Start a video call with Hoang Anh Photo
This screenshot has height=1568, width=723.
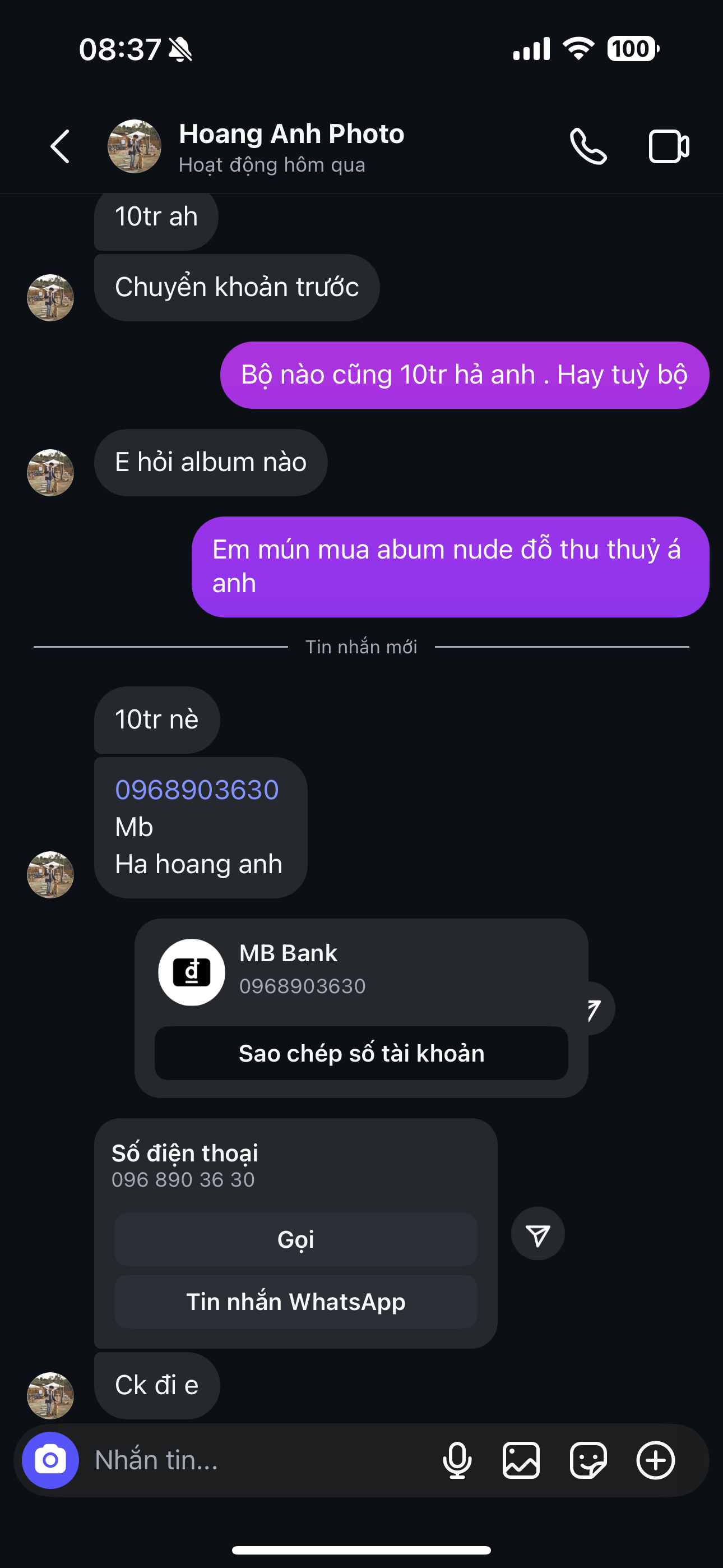click(668, 147)
